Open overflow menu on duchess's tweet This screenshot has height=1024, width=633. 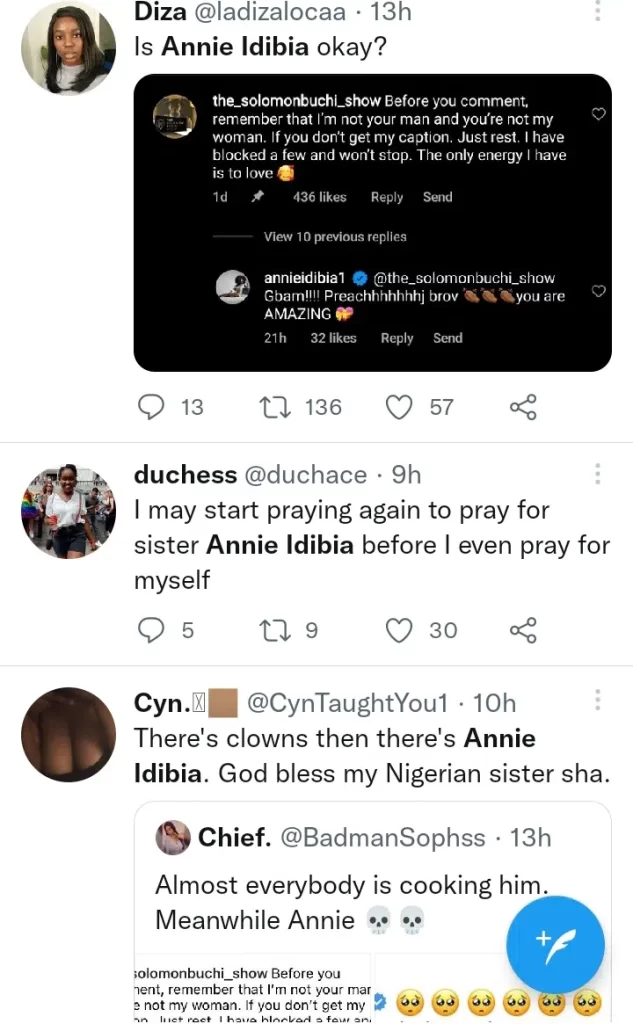pyautogui.click(x=598, y=475)
